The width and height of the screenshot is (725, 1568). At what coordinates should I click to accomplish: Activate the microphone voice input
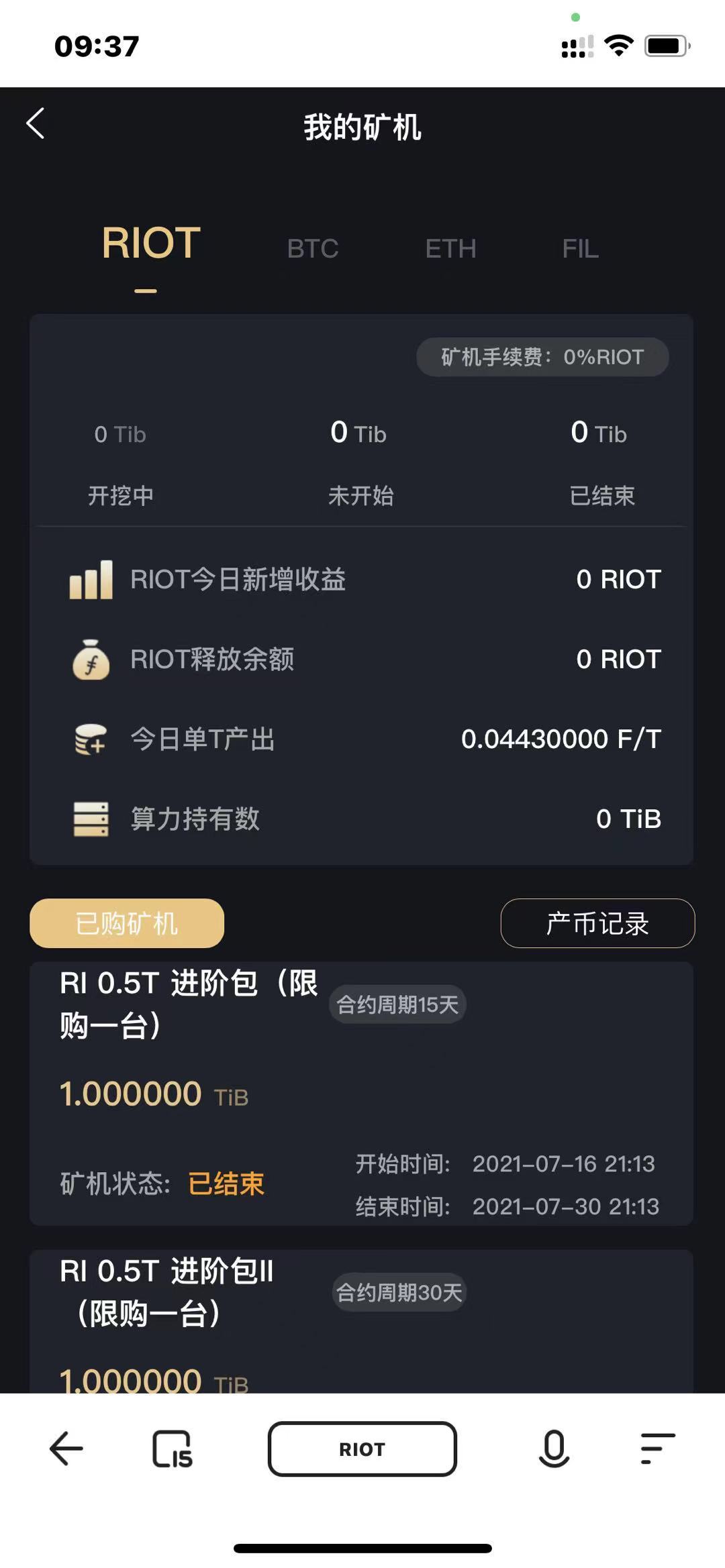(554, 1449)
